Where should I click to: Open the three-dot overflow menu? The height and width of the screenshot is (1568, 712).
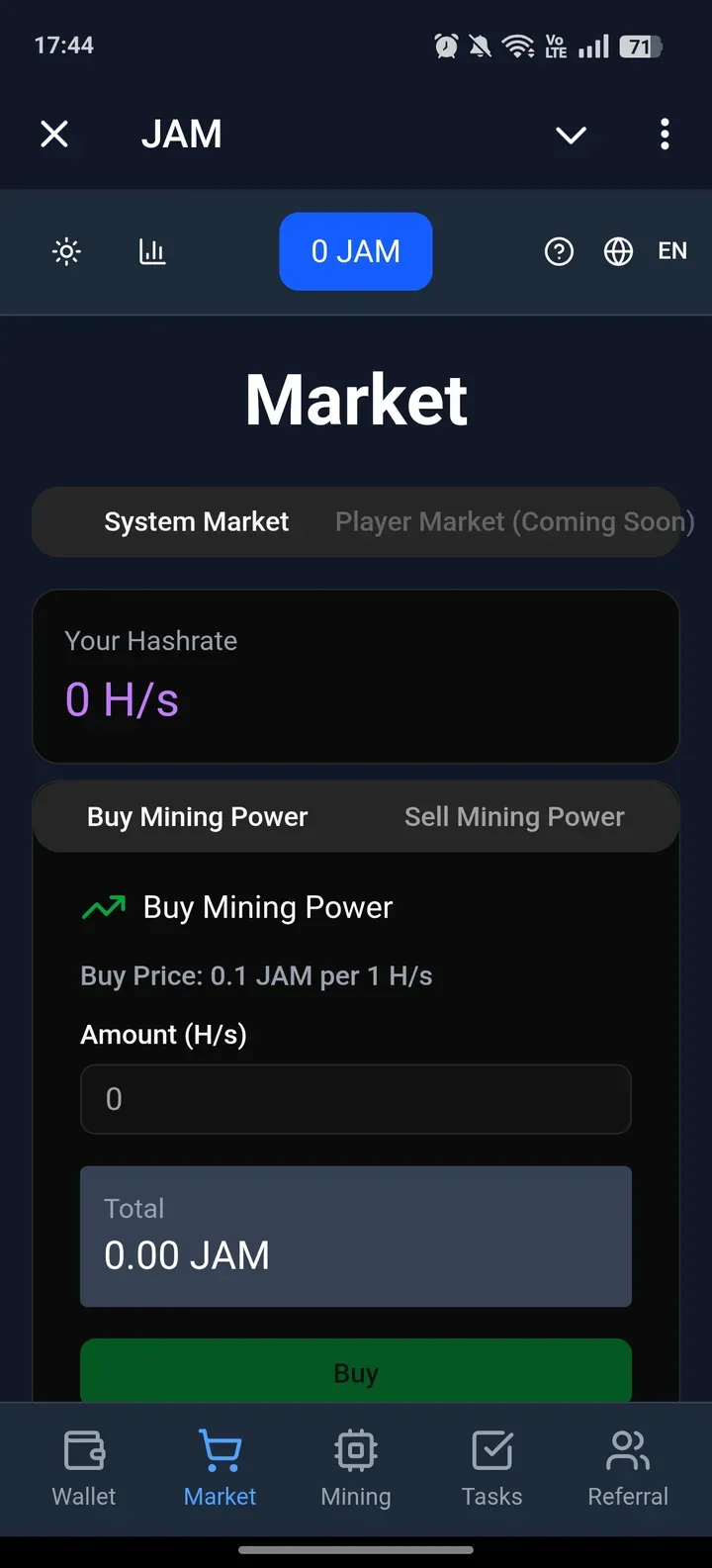[x=665, y=135]
